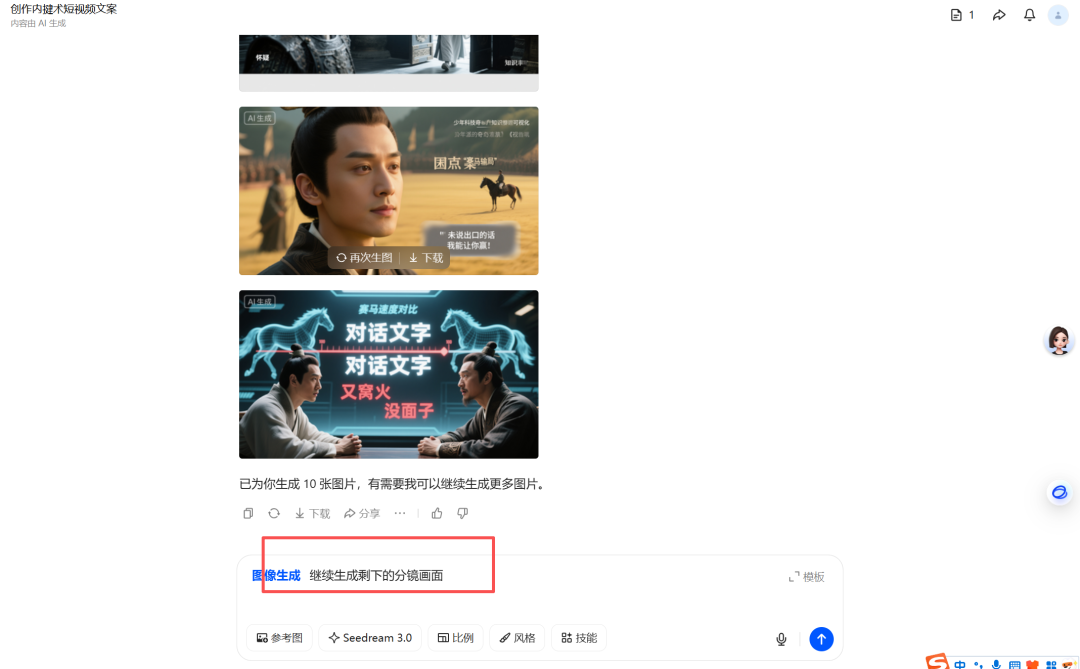Viewport: 1080px width, 669px height.
Task: Tap 分享 under the response
Action: coord(362,513)
